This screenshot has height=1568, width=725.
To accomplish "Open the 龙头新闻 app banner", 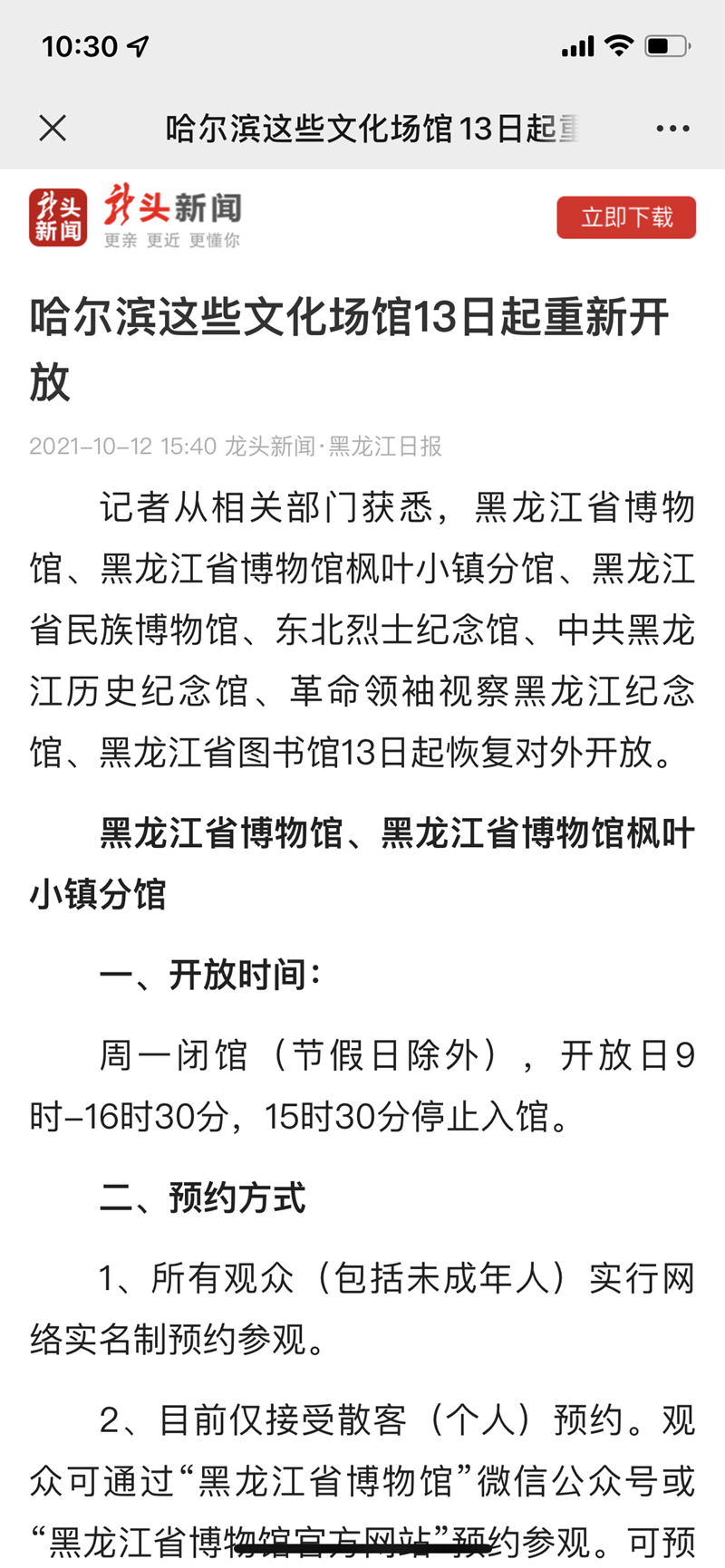I will tap(136, 216).
